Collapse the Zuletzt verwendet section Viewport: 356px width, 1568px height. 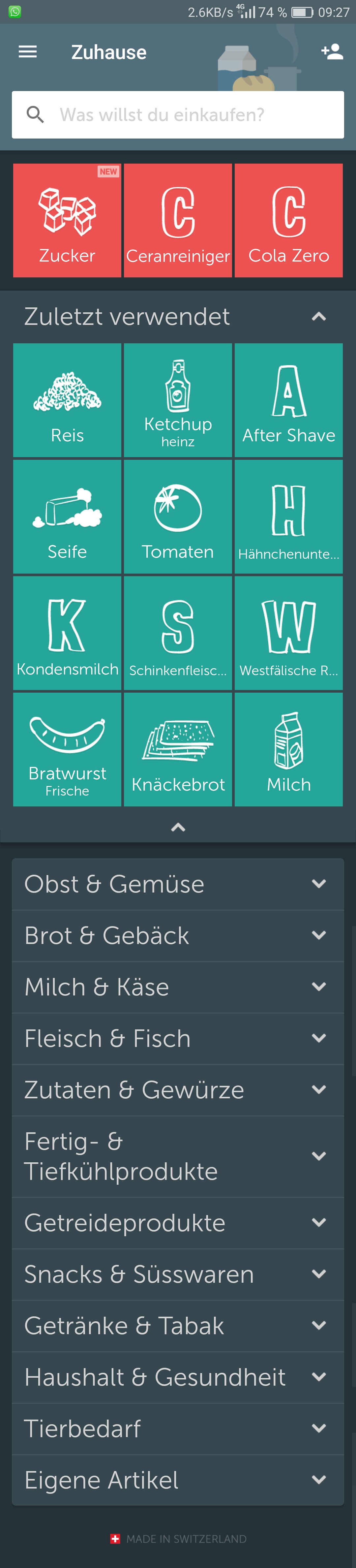coord(318,317)
